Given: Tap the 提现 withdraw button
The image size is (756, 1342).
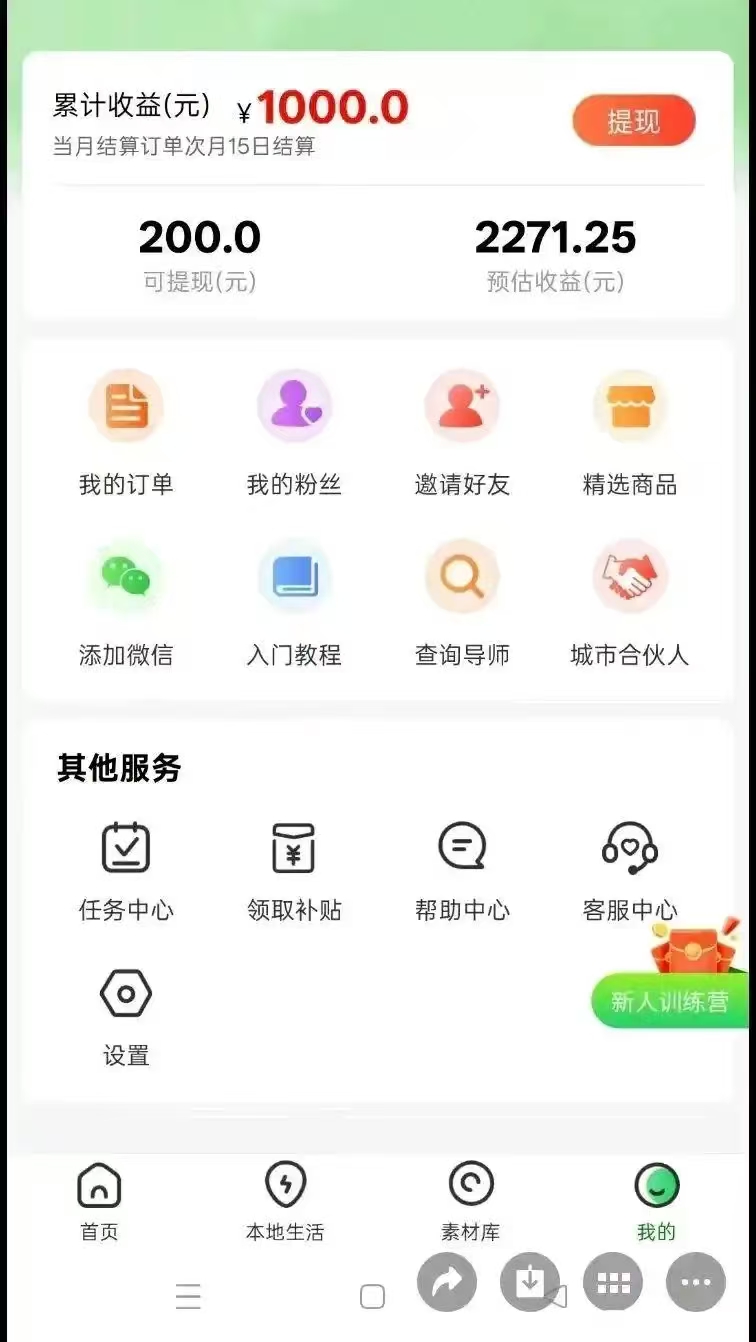Looking at the screenshot, I should (x=633, y=121).
